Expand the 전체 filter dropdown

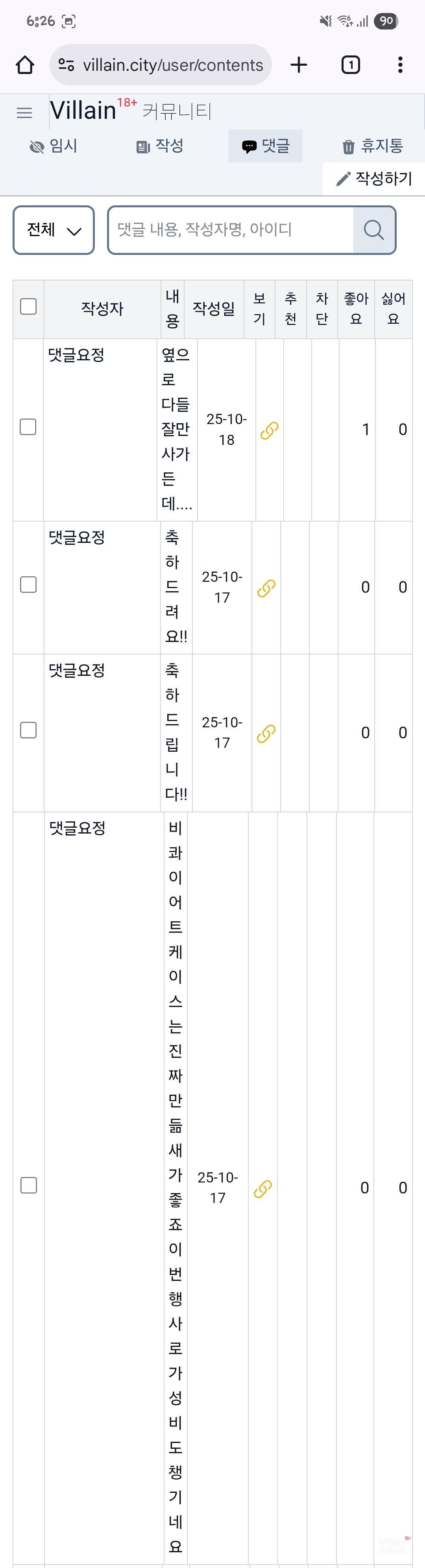click(x=54, y=230)
